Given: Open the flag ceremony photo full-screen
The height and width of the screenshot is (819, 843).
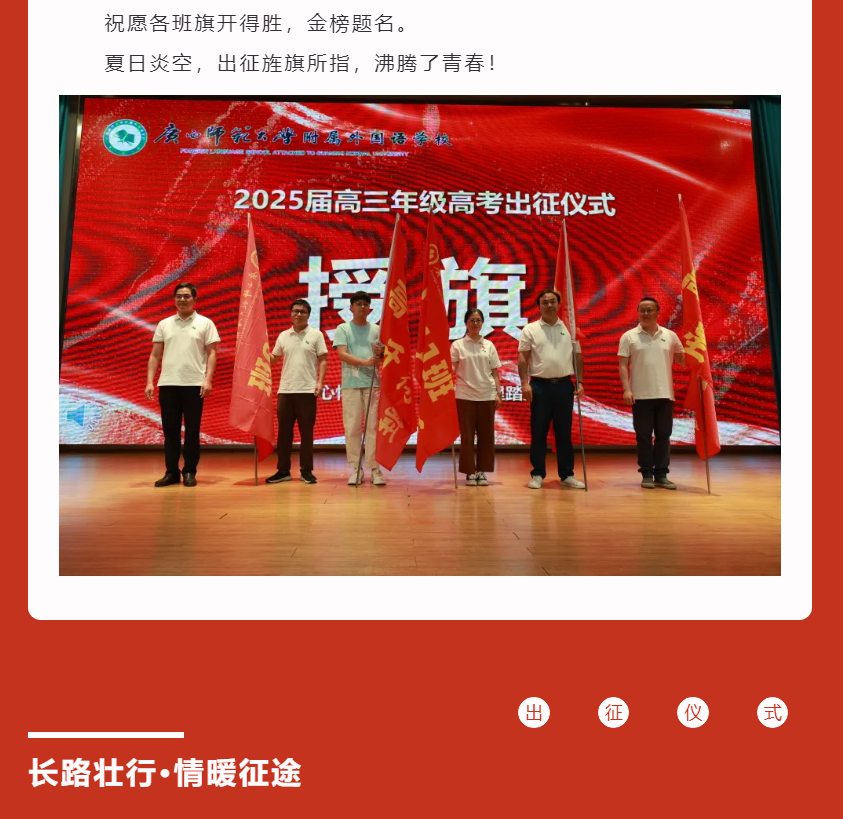Looking at the screenshot, I should coord(420,336).
